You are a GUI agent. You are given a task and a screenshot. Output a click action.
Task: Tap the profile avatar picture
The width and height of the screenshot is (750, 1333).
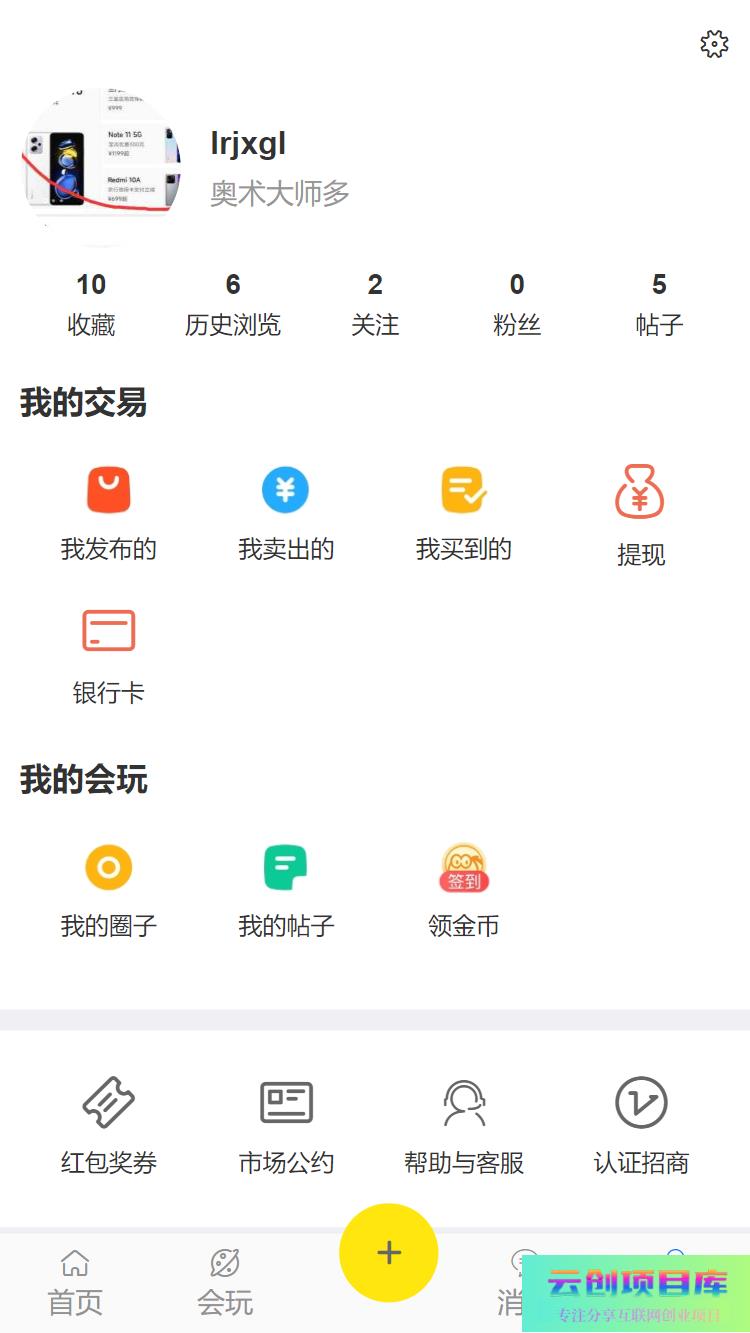point(101,165)
